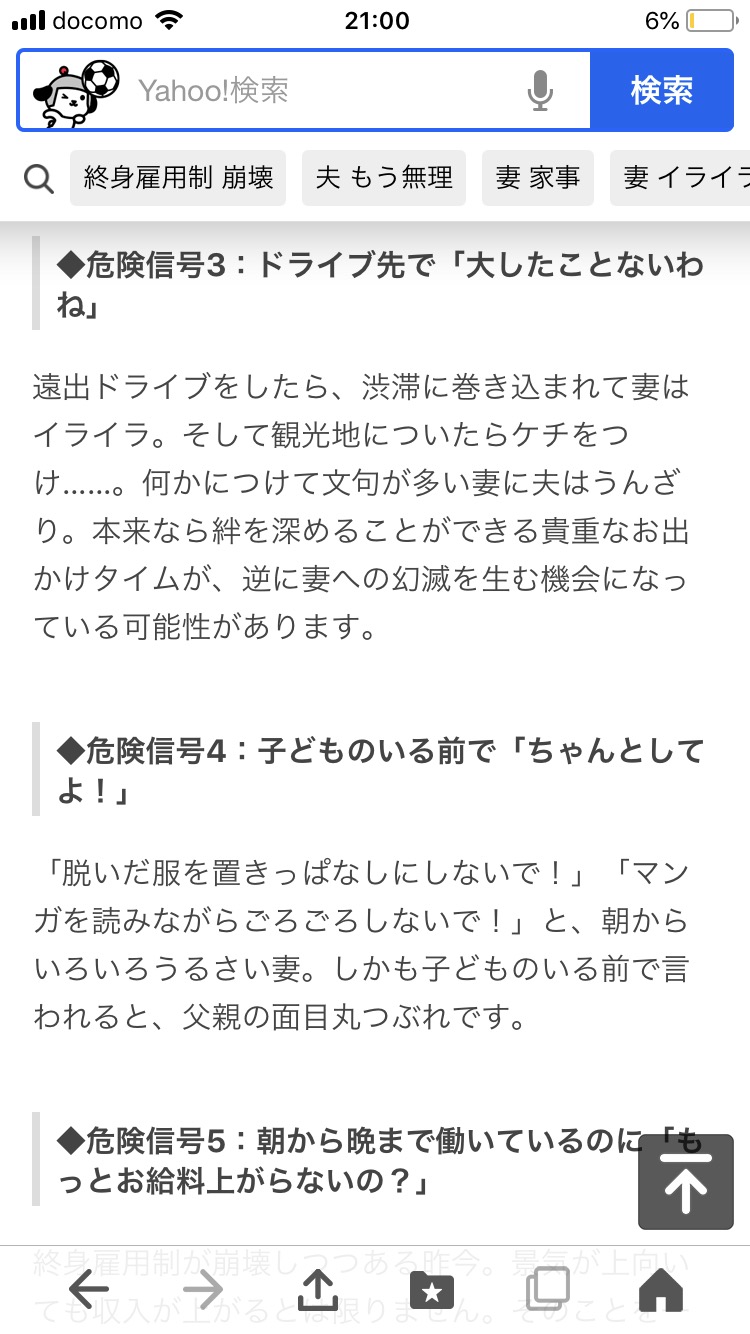Screen dimensions: 750x1334
Task: Select the 妻 家事 suggestion chip
Action: [538, 178]
